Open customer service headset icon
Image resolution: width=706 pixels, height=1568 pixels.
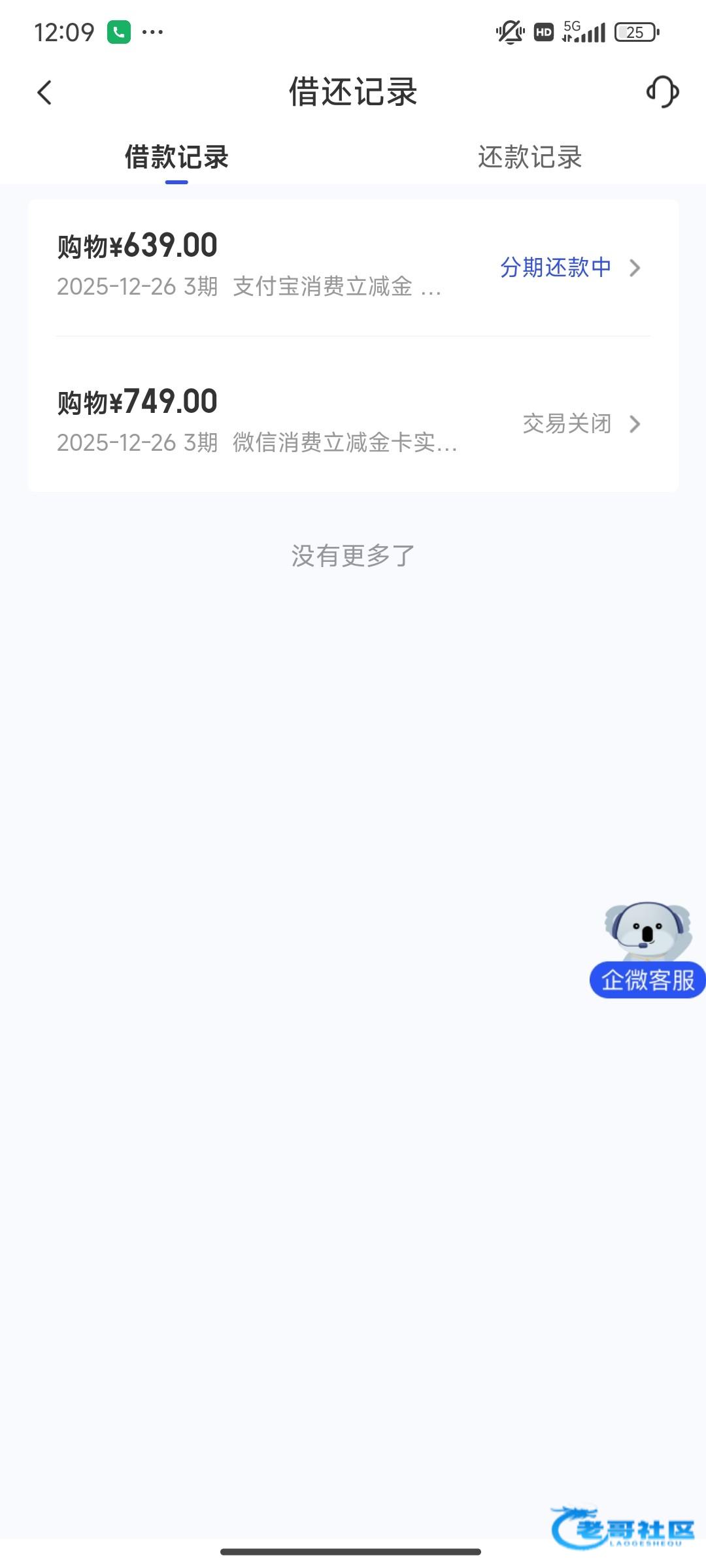click(662, 92)
